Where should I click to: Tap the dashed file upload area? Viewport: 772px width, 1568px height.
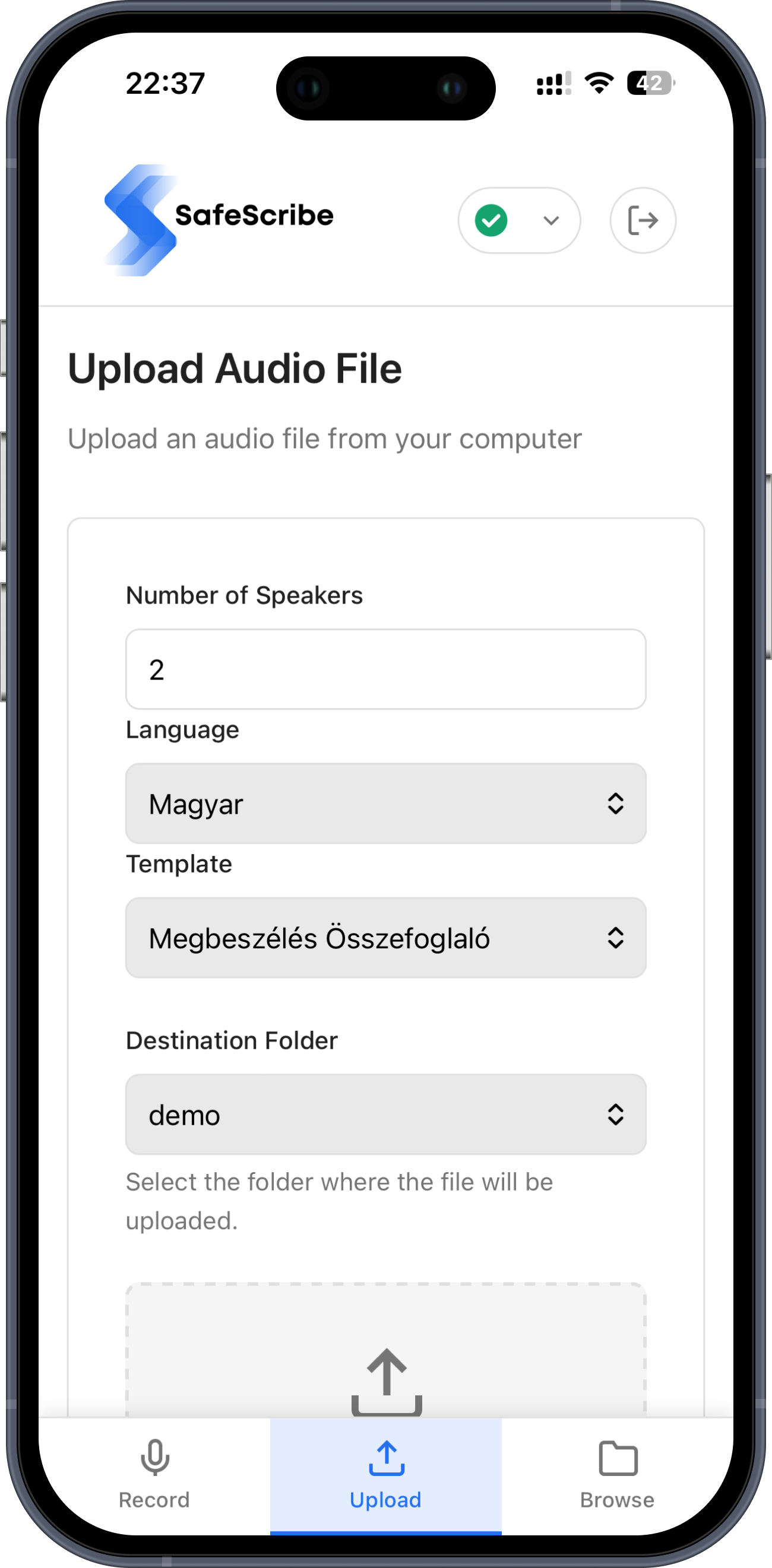tap(385, 1357)
